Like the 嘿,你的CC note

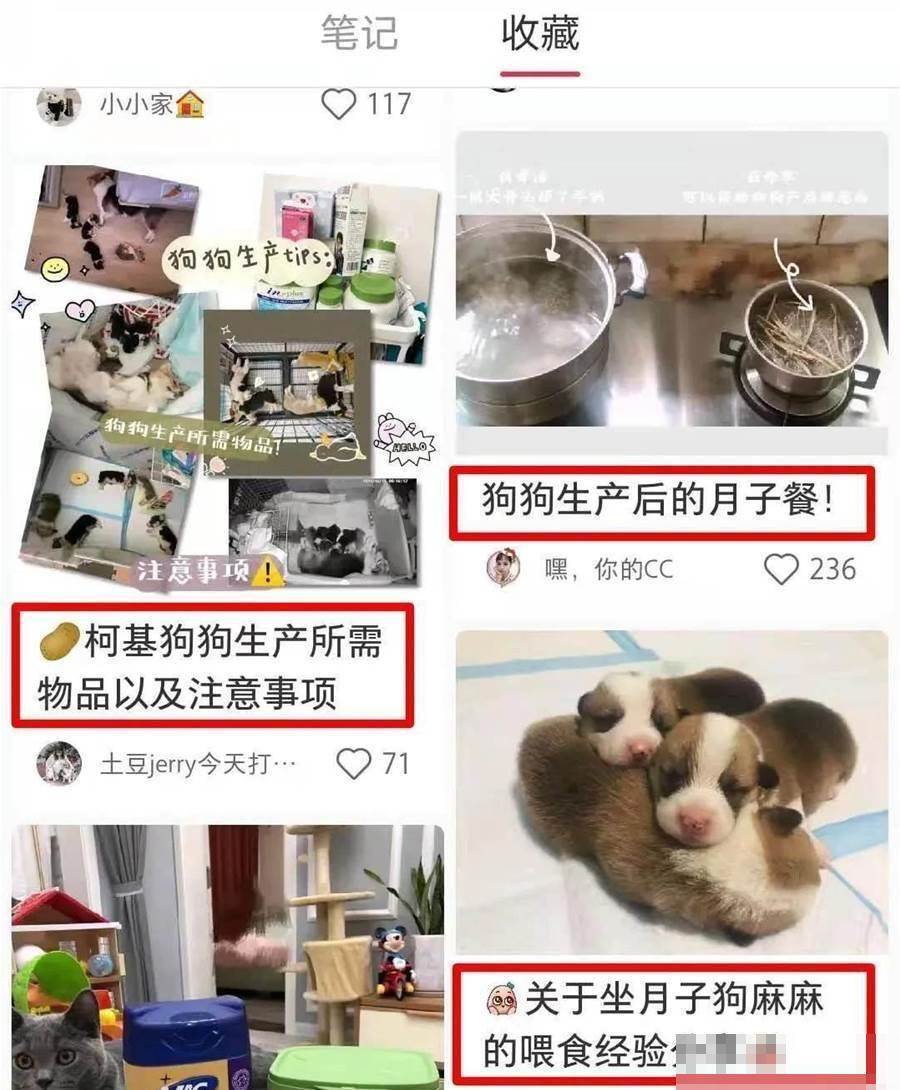click(782, 570)
